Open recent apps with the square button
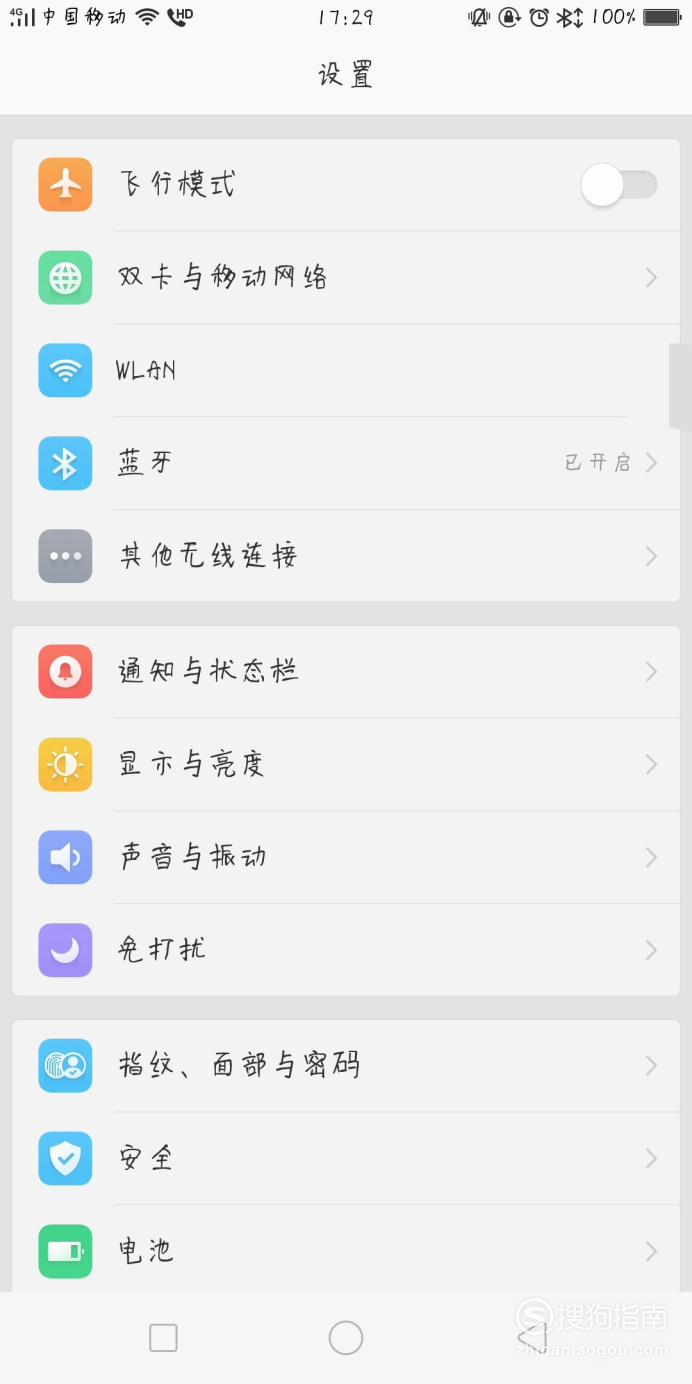 click(163, 1338)
